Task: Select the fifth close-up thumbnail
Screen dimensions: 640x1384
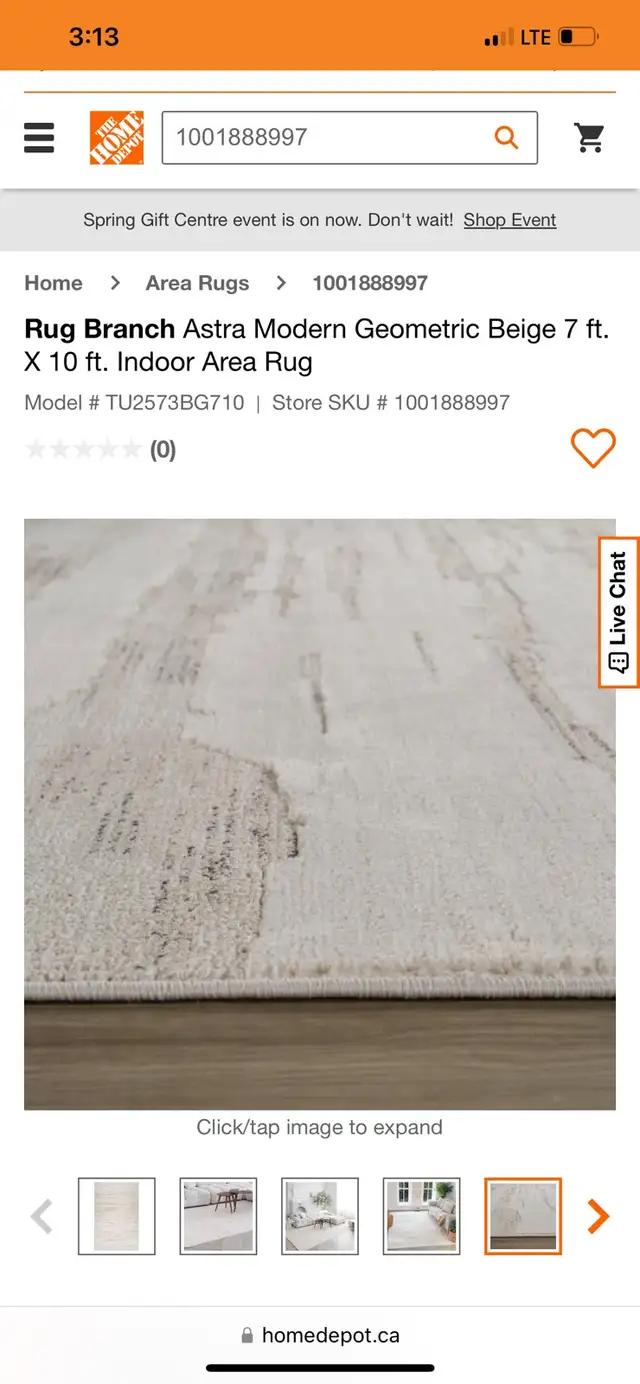Action: click(x=523, y=1216)
